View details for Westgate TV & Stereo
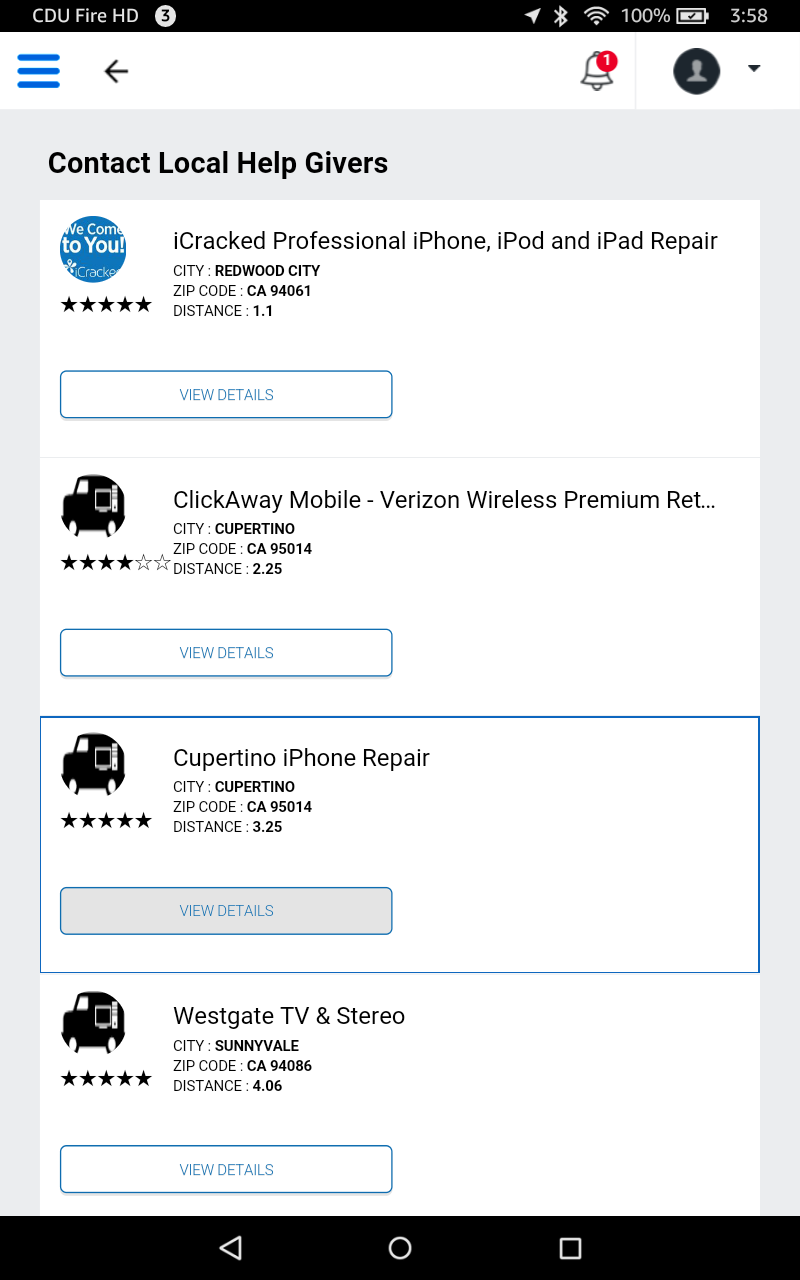The width and height of the screenshot is (800, 1280). 226,1169
